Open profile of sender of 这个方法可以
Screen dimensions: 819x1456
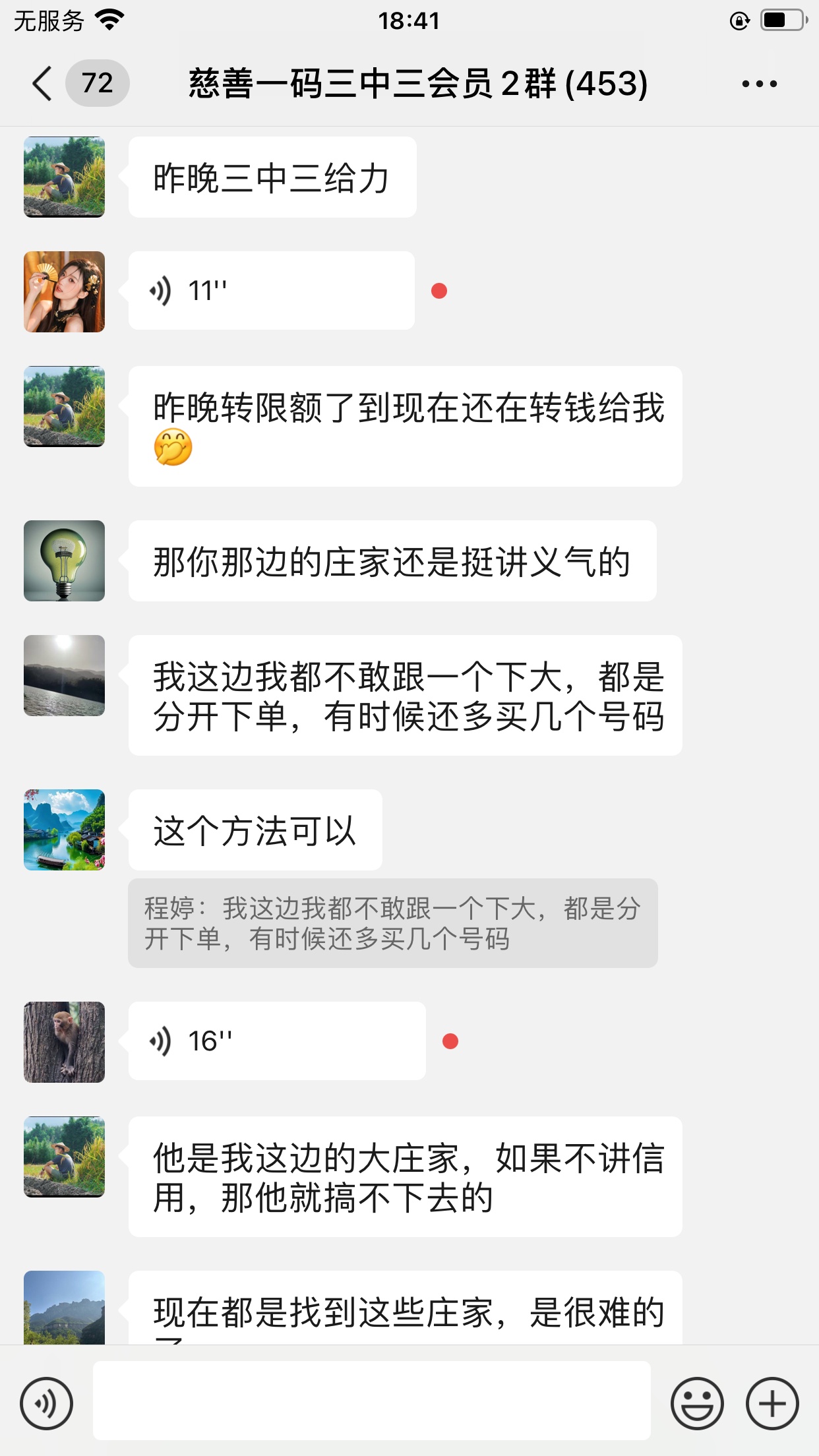65,830
